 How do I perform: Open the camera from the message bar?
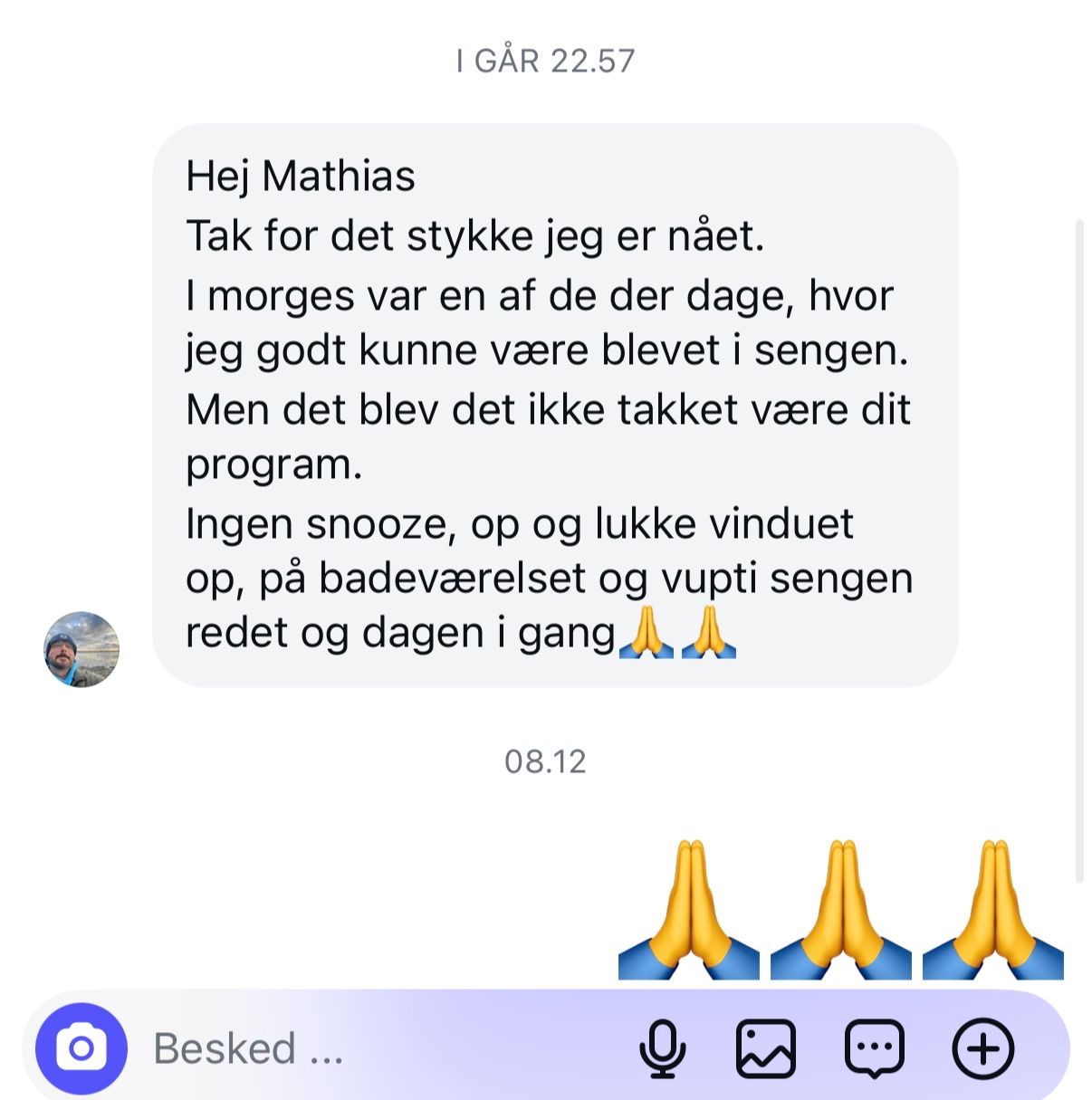tap(81, 1048)
